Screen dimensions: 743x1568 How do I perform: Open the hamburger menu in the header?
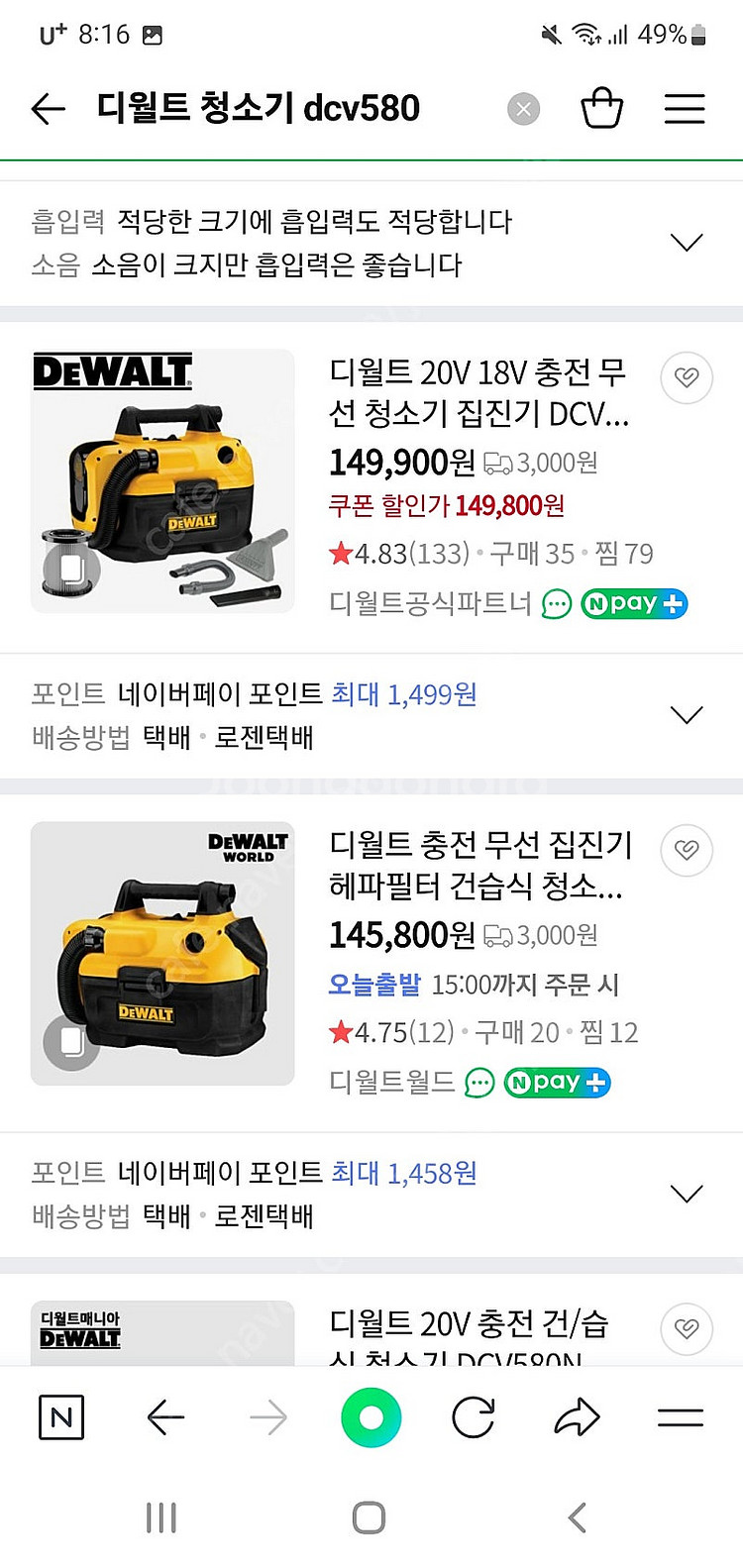click(x=685, y=108)
